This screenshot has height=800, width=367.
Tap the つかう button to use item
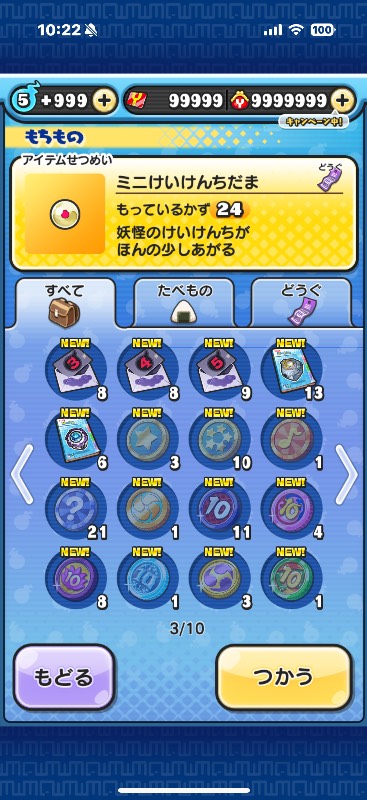point(284,677)
